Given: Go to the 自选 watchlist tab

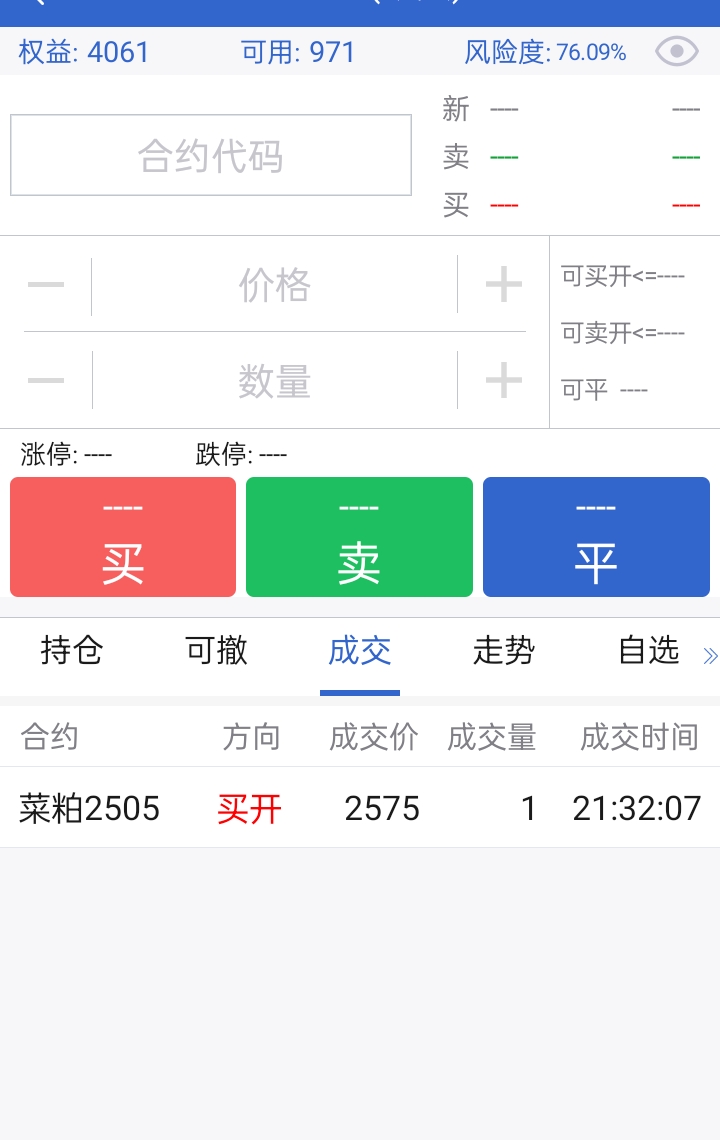Looking at the screenshot, I should [x=649, y=652].
